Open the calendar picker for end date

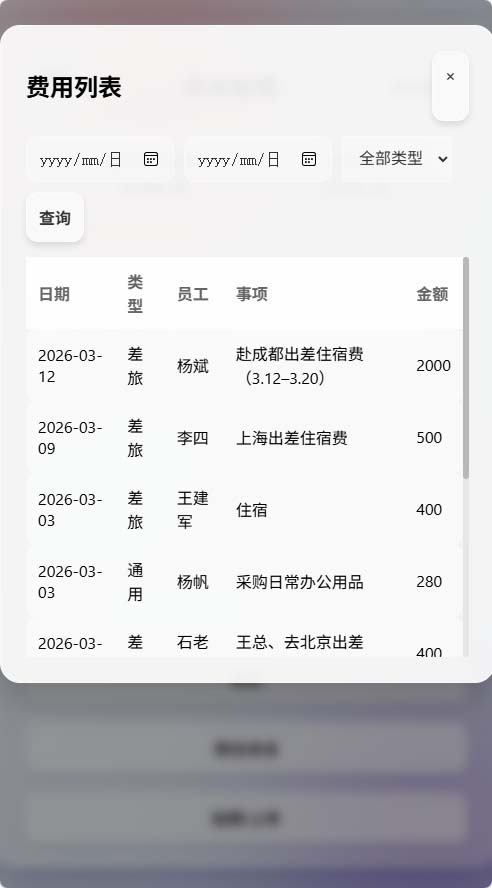[309, 159]
